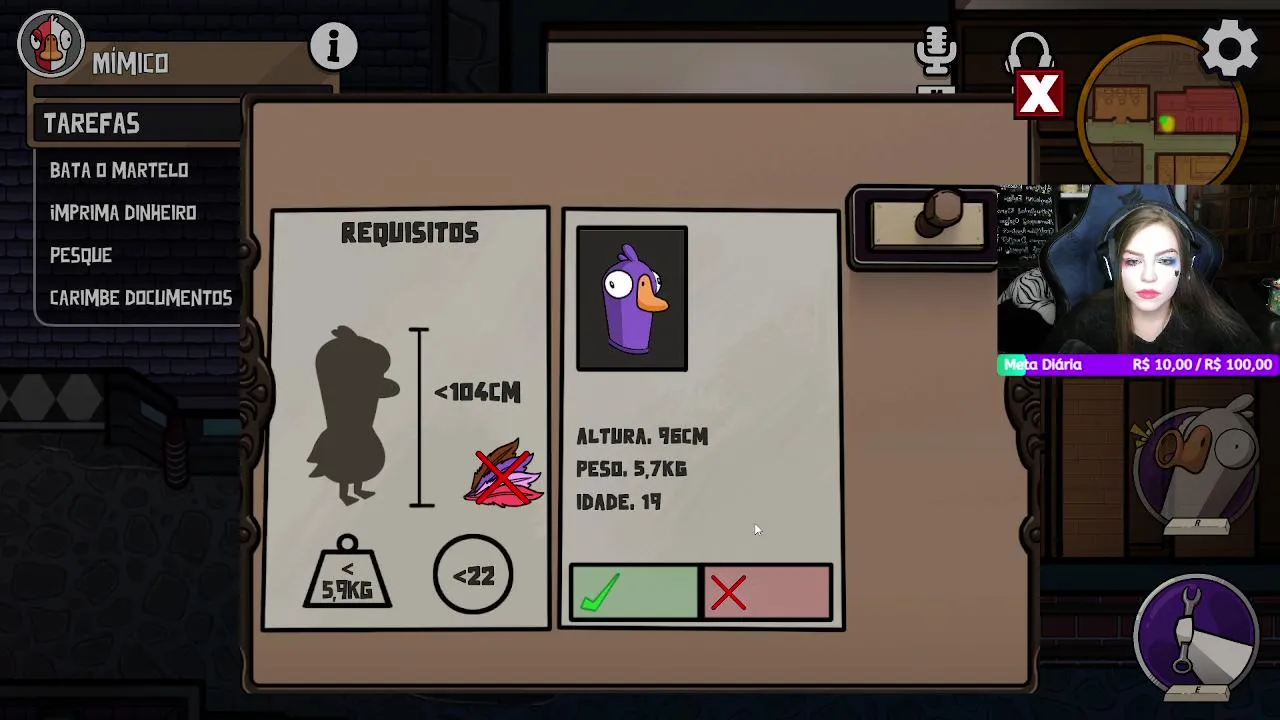Open the role info icon

pos(333,46)
